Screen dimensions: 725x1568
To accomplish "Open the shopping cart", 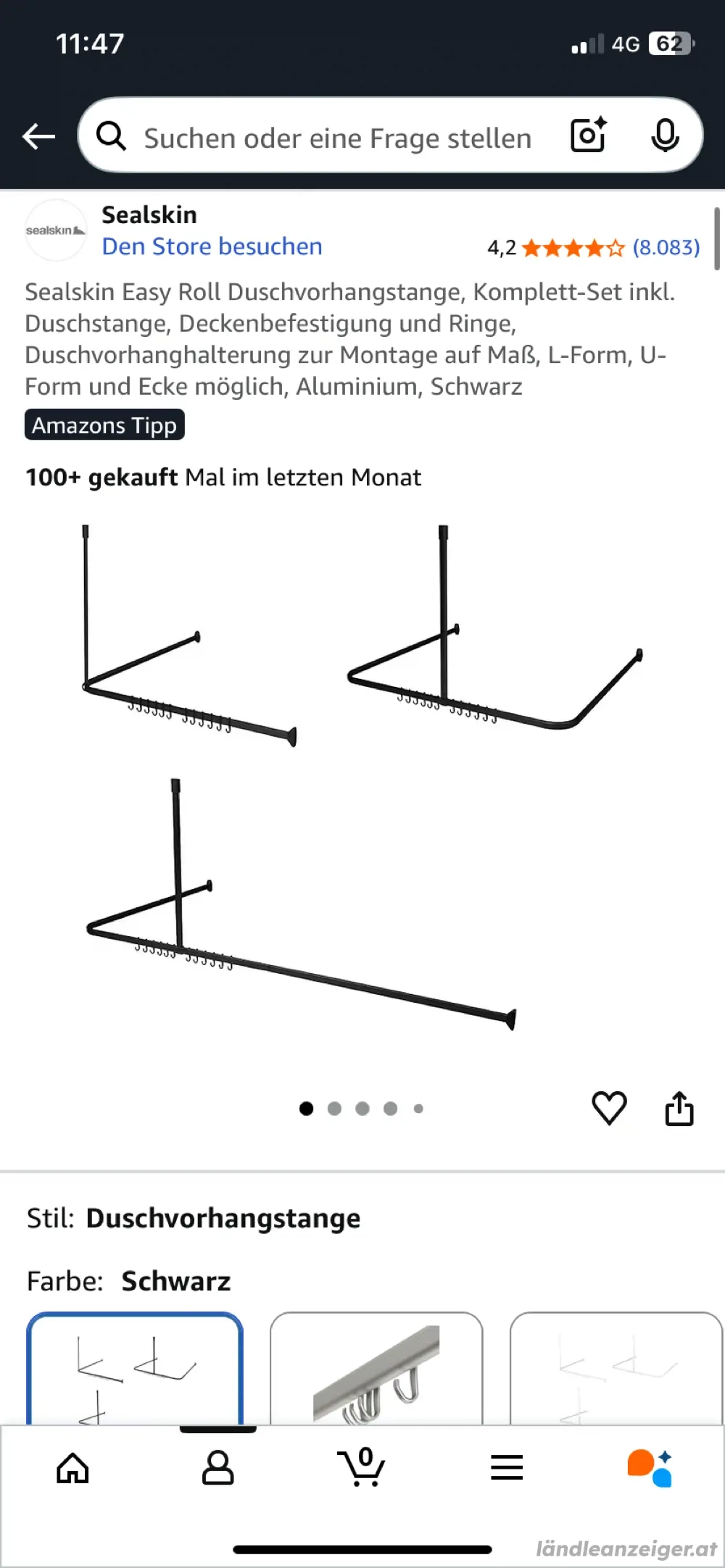I will pyautogui.click(x=362, y=1467).
